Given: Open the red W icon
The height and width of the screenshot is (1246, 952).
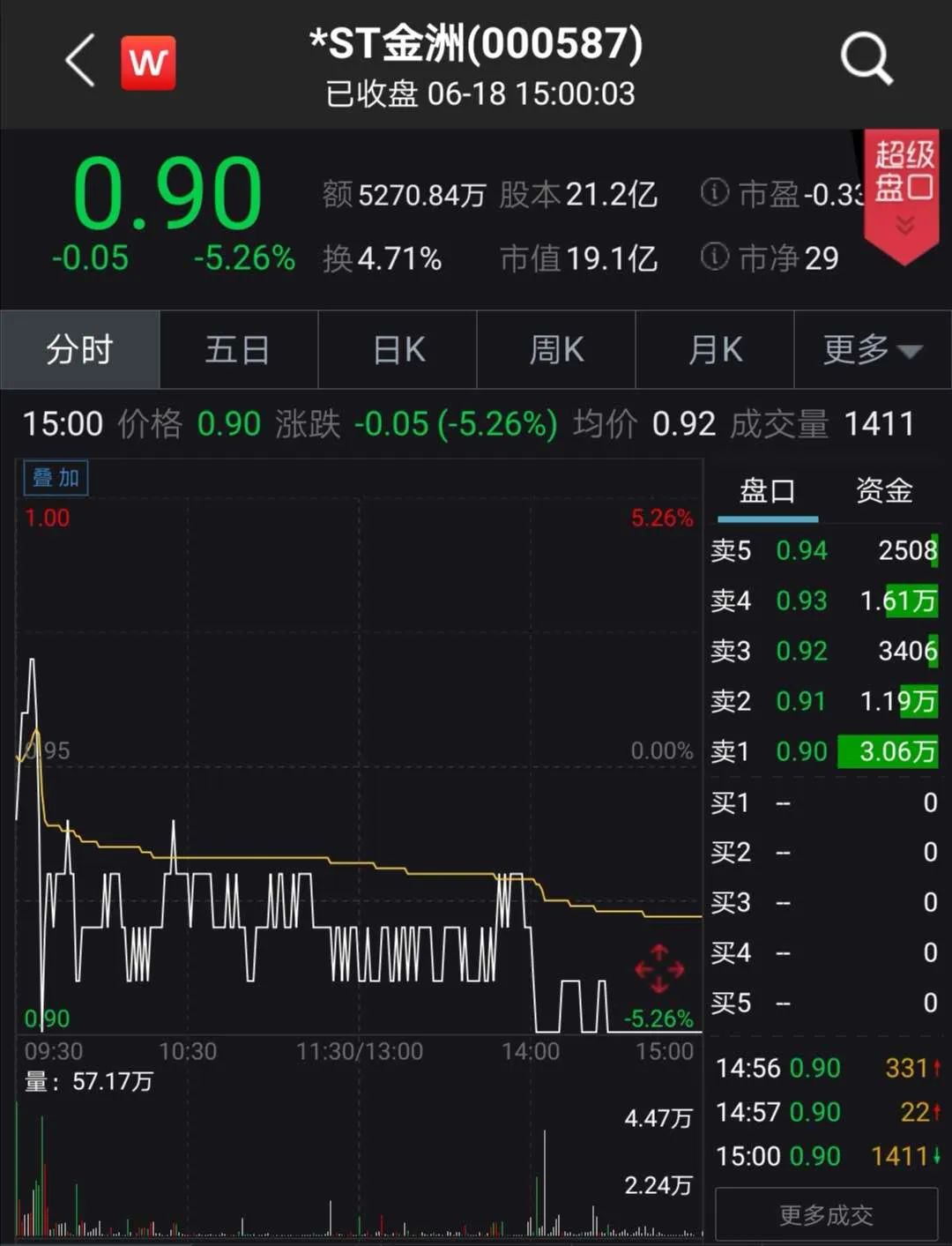Looking at the screenshot, I should 148,63.
